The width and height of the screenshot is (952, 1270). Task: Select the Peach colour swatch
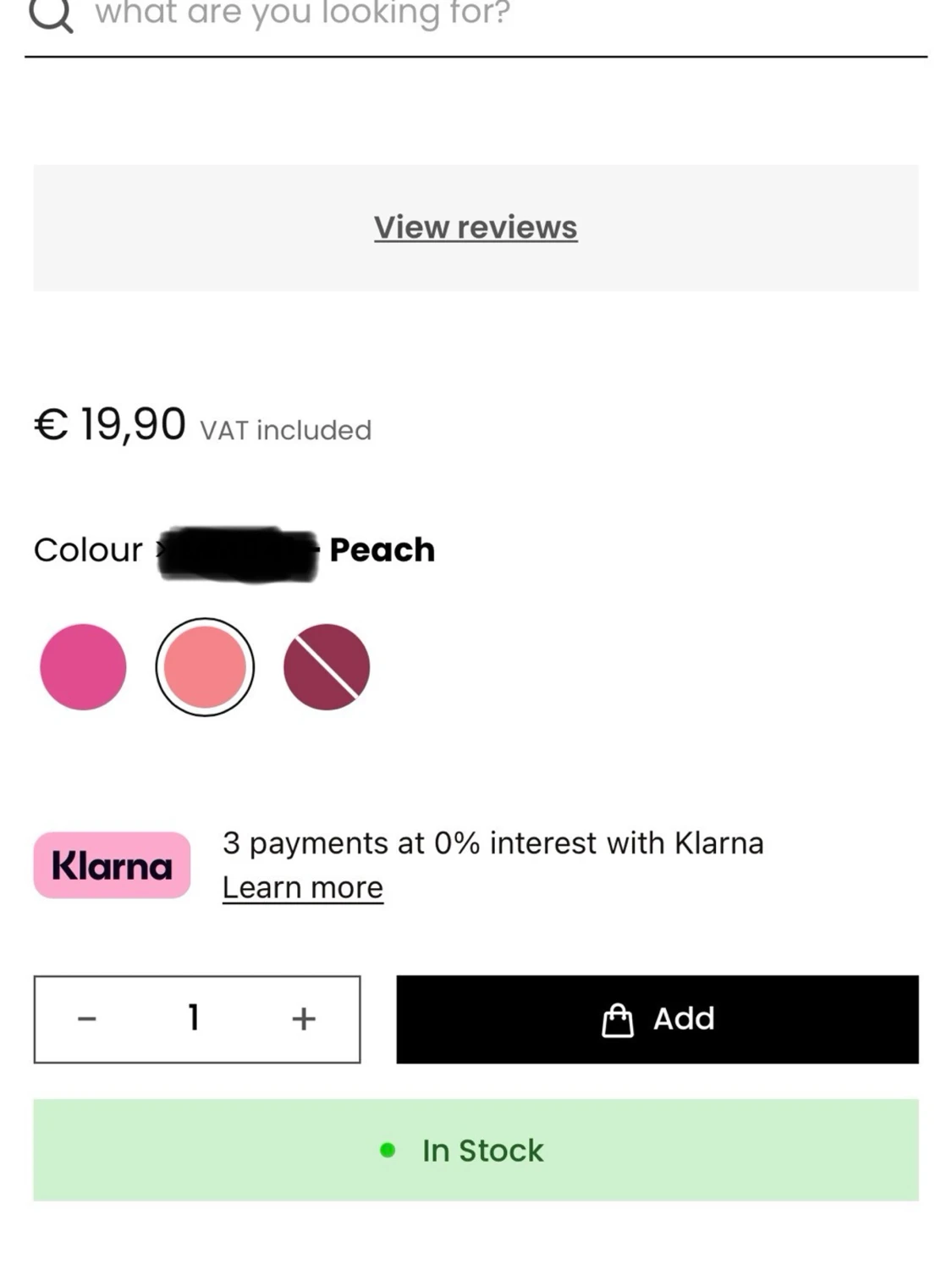[x=204, y=666]
